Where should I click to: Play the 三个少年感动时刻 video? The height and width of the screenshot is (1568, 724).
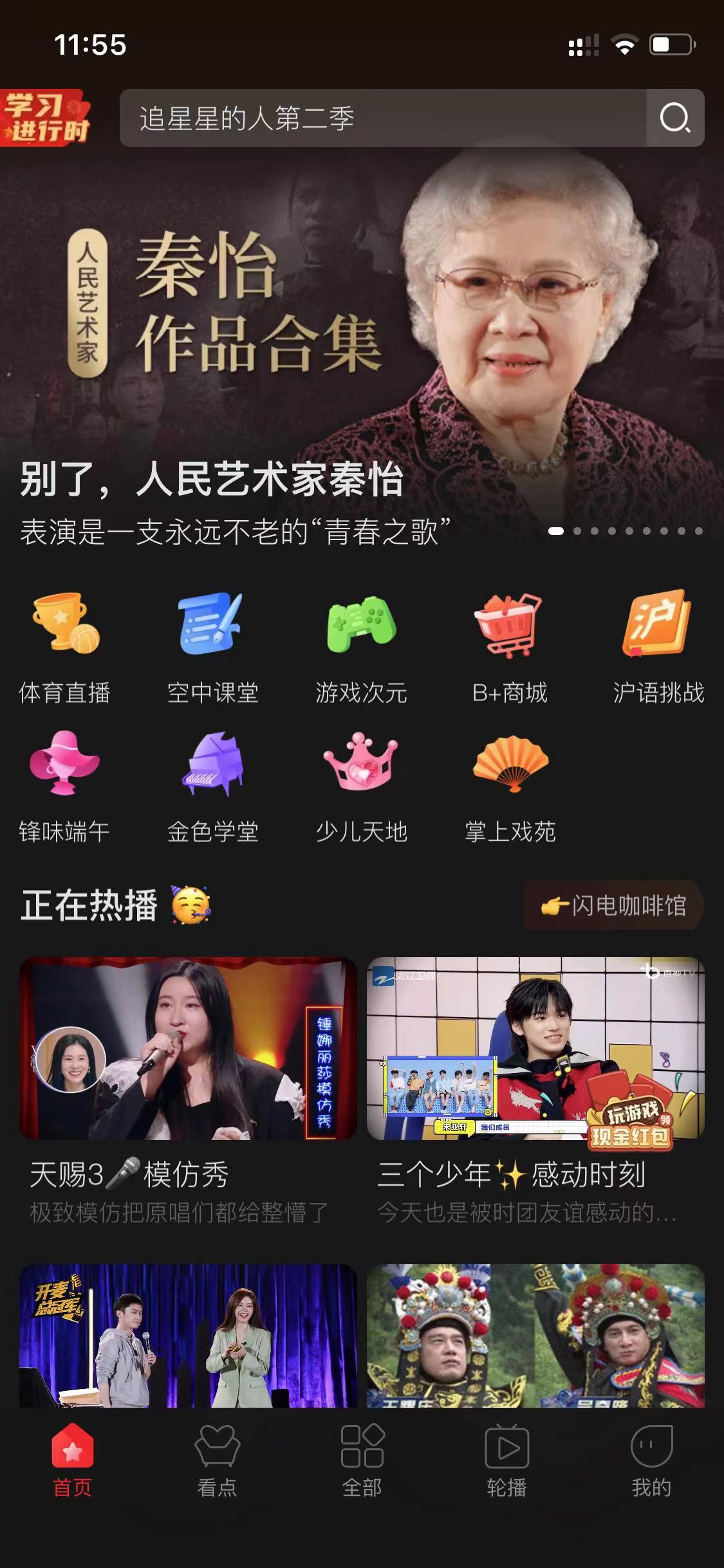click(535, 1049)
